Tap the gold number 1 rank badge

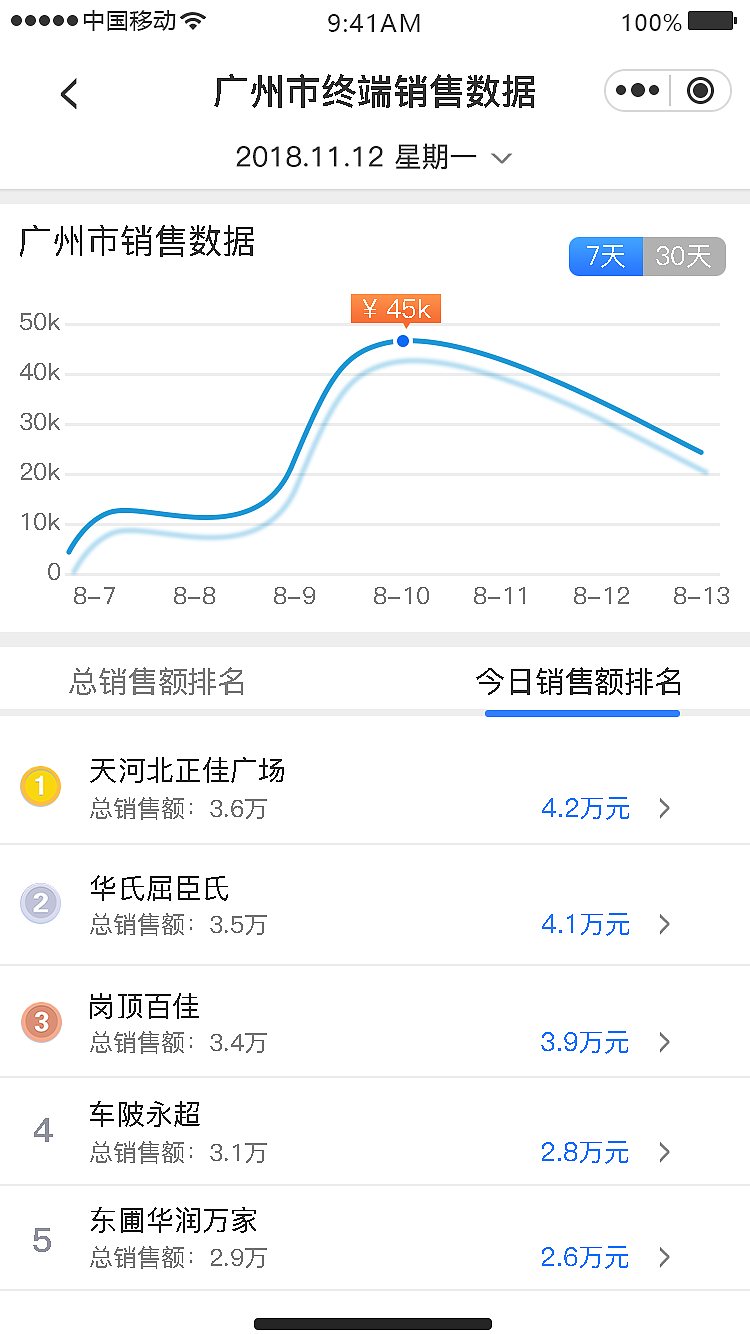[x=41, y=786]
